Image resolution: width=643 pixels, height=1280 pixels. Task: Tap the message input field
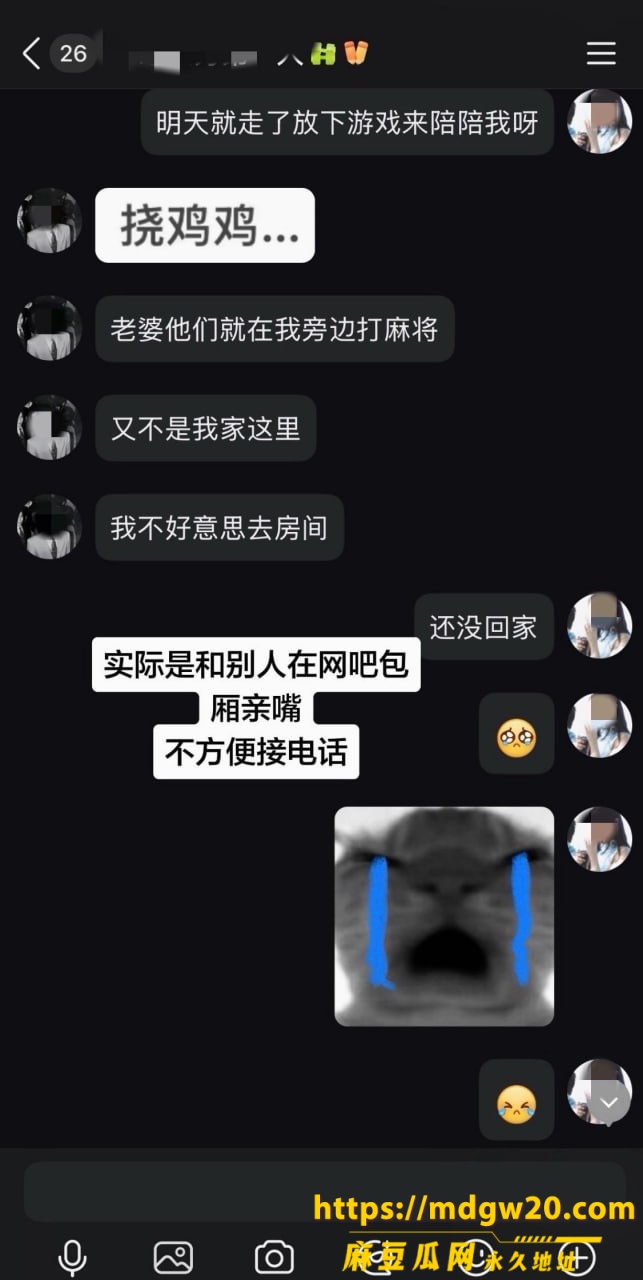tap(325, 1191)
